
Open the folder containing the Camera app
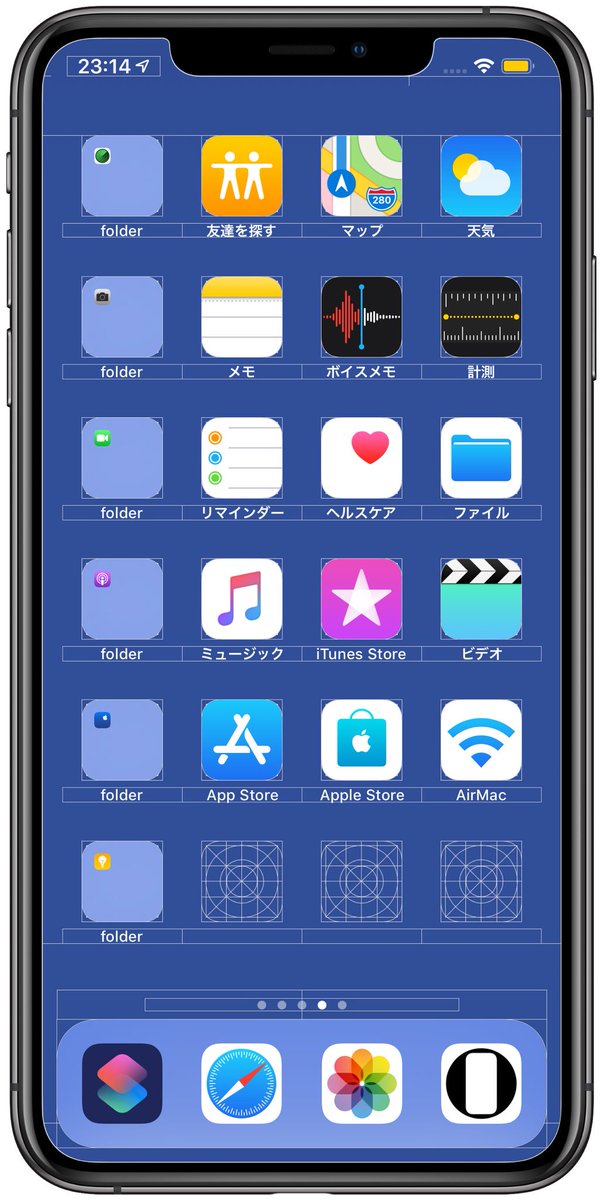(122, 317)
